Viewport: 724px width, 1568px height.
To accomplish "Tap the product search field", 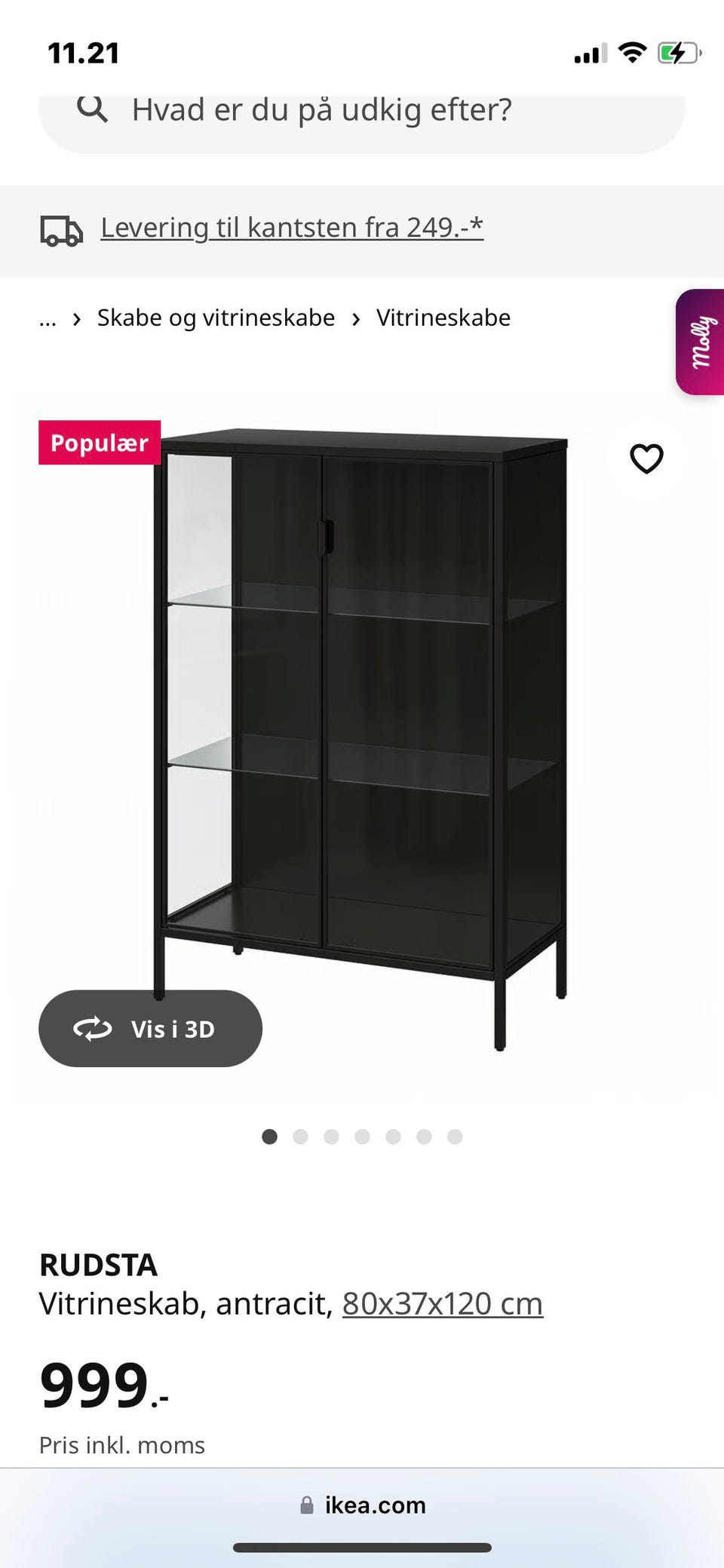I will click(x=362, y=112).
